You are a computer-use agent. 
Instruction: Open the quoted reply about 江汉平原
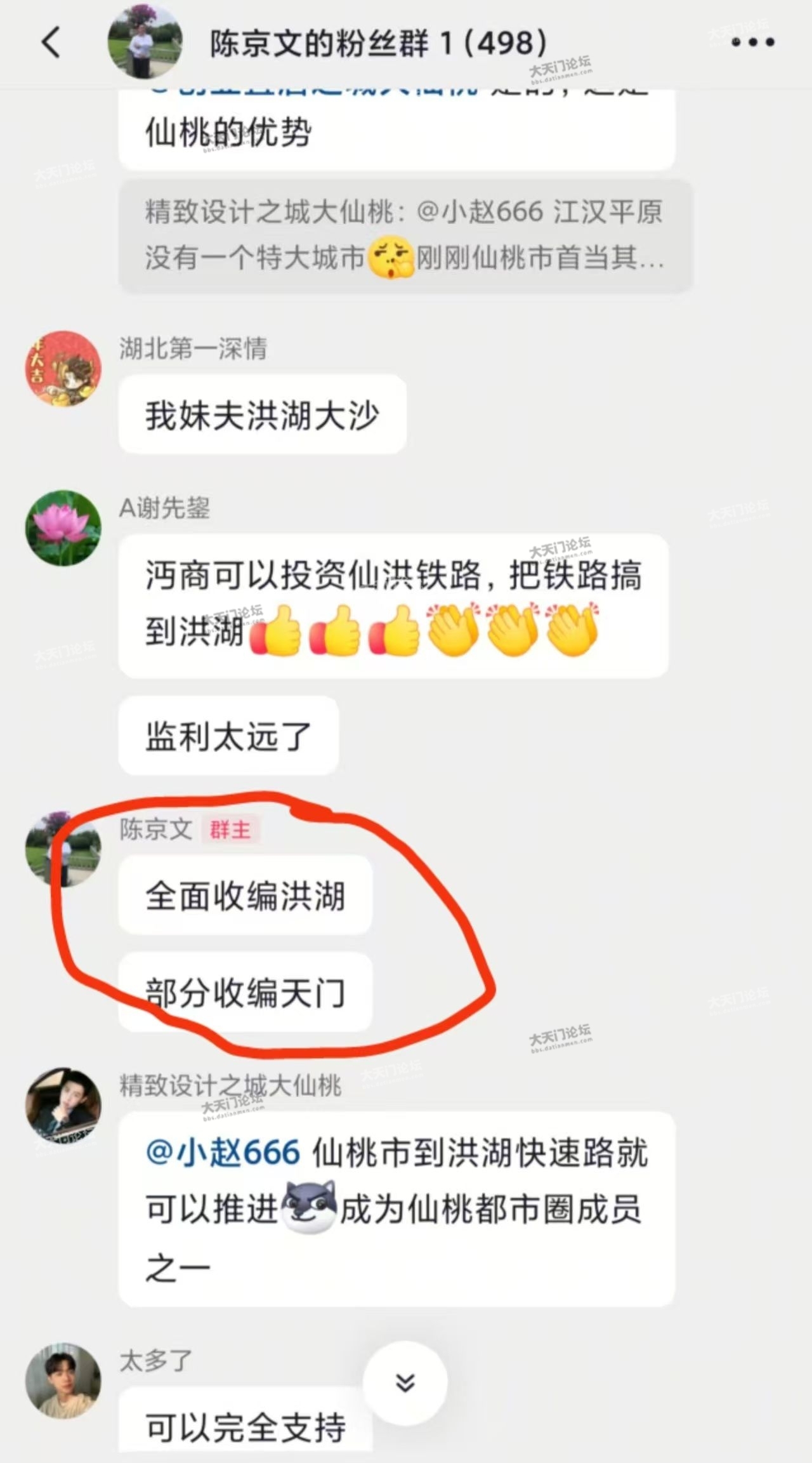coord(405,235)
